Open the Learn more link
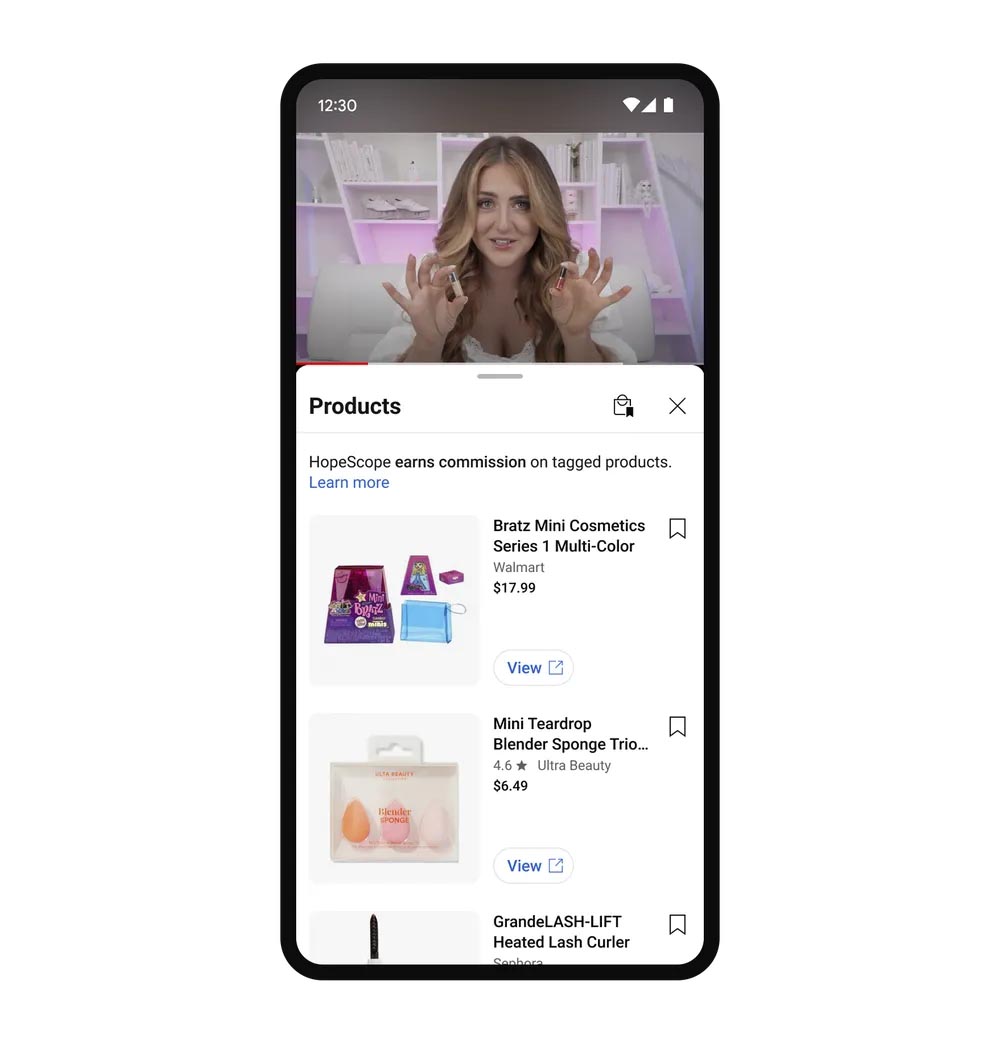The height and width of the screenshot is (1043, 1000). coord(348,482)
